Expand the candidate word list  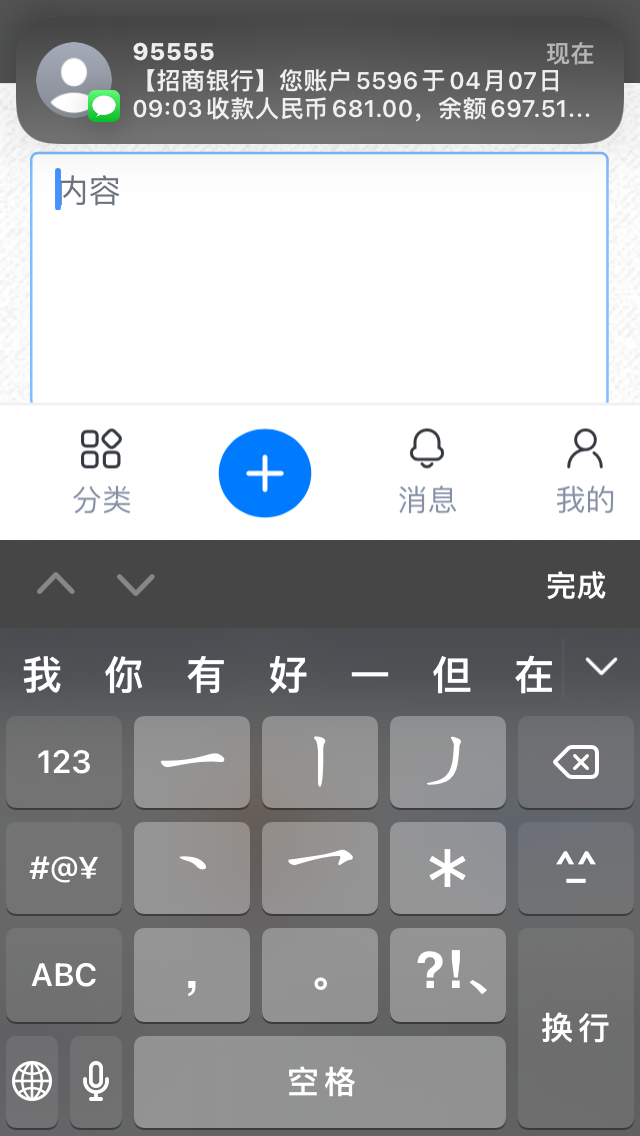pos(601,667)
